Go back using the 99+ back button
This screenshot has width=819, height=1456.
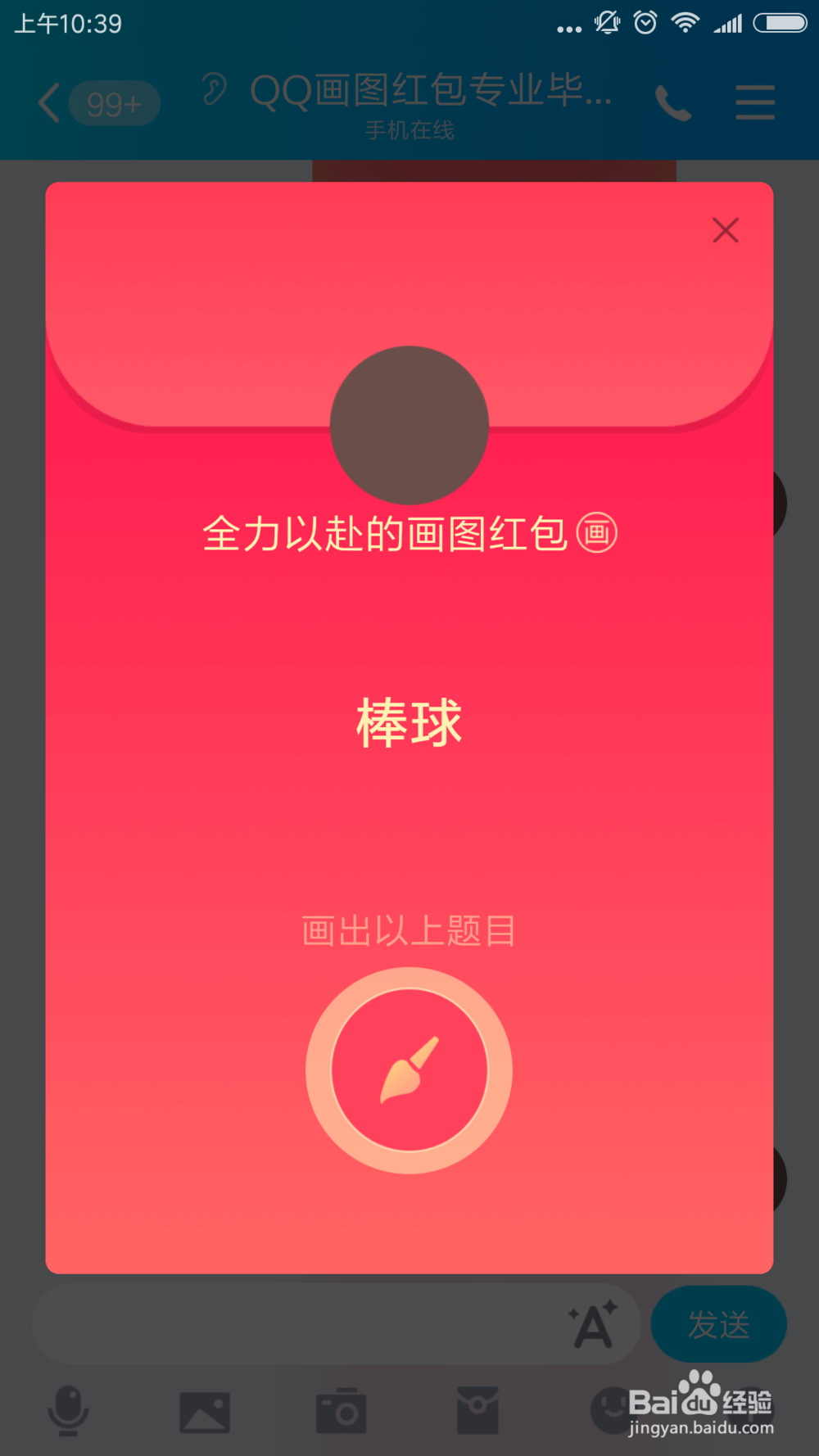pyautogui.click(x=94, y=103)
